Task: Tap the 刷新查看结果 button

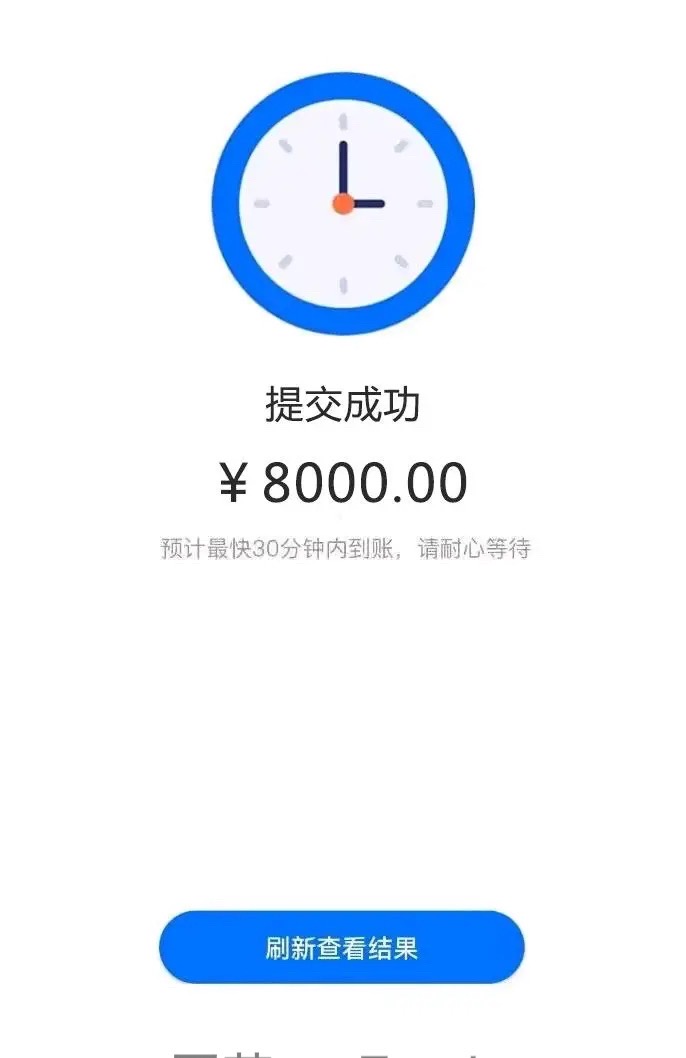Action: [x=341, y=947]
